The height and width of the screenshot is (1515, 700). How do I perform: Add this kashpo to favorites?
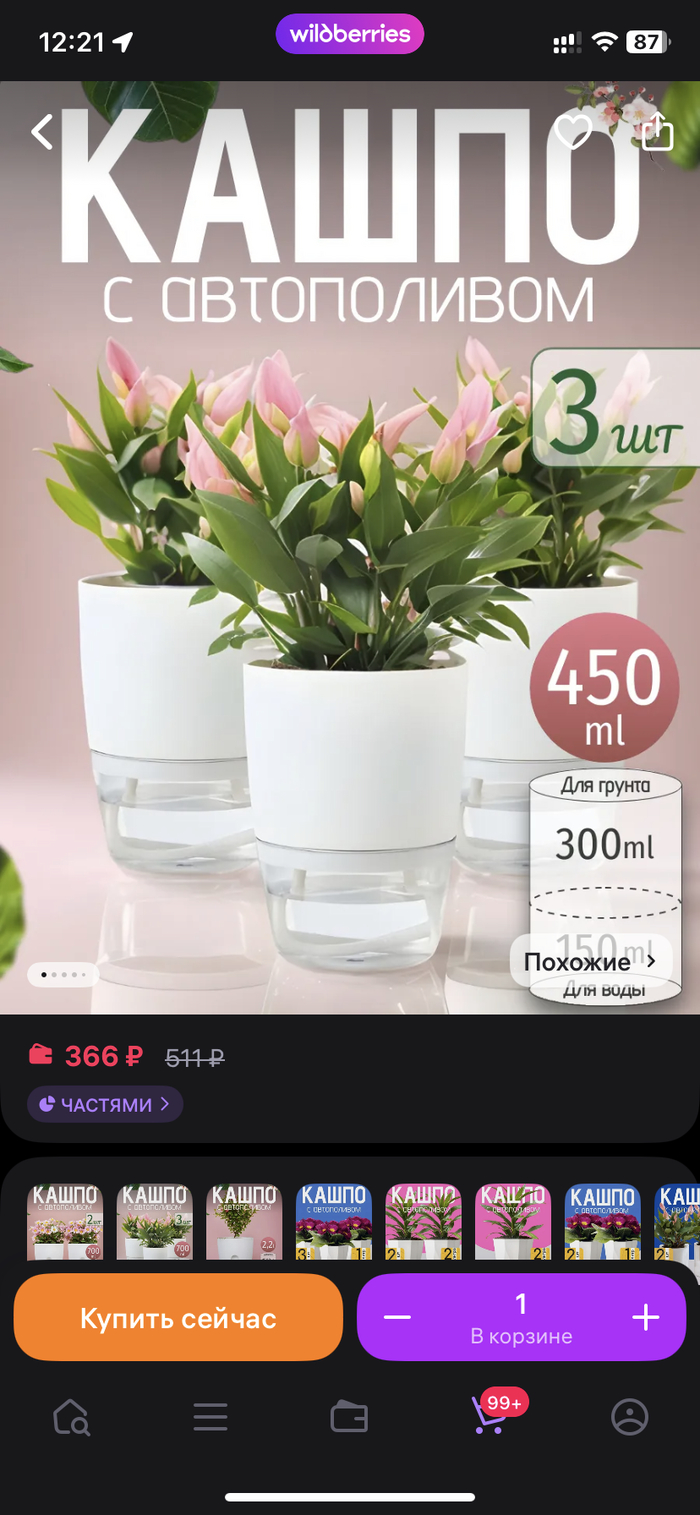573,132
